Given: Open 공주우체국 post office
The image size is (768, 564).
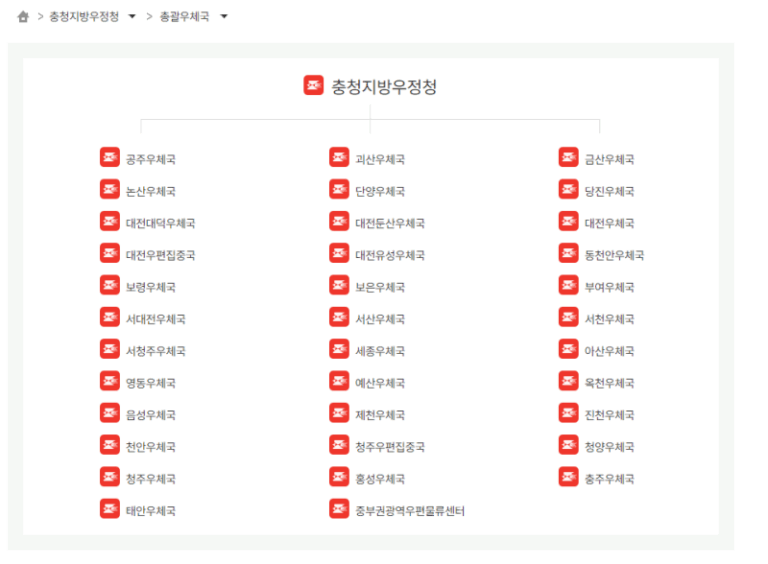Looking at the screenshot, I should [x=150, y=159].
